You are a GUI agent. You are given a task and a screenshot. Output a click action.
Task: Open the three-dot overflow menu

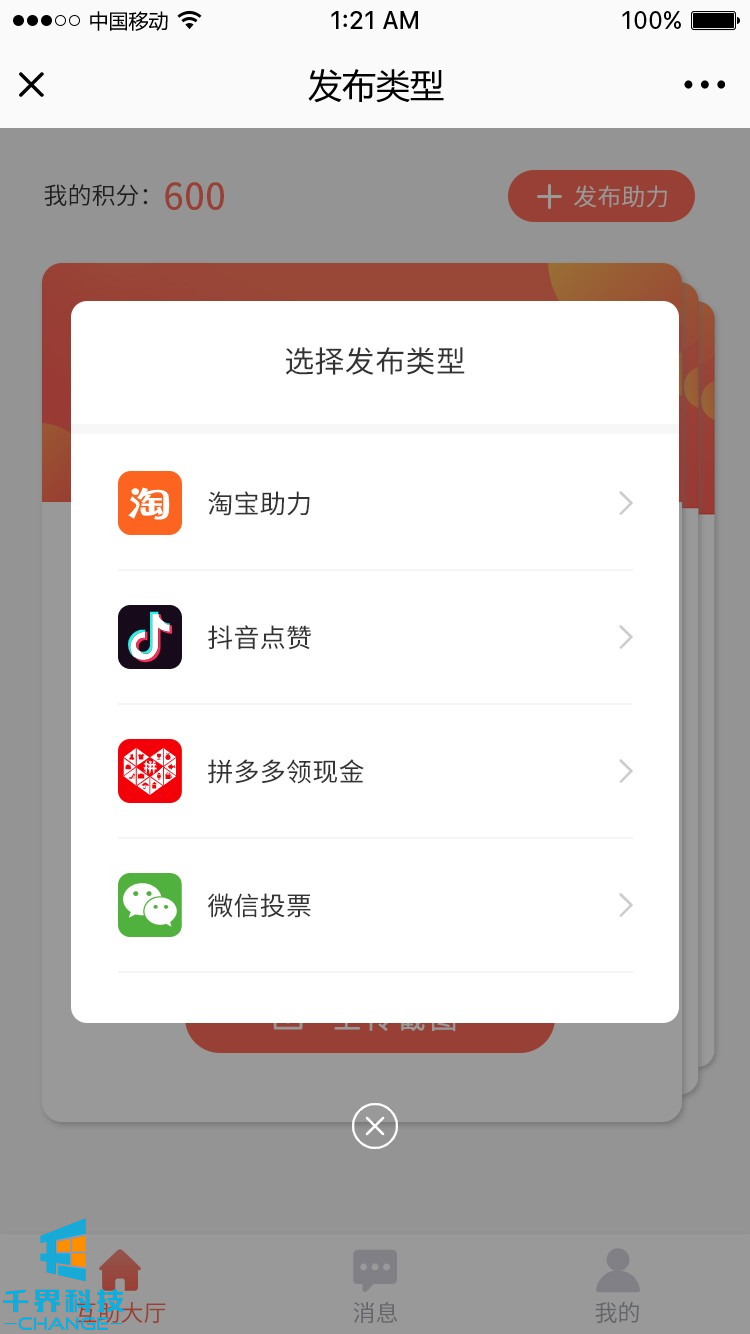[x=705, y=85]
